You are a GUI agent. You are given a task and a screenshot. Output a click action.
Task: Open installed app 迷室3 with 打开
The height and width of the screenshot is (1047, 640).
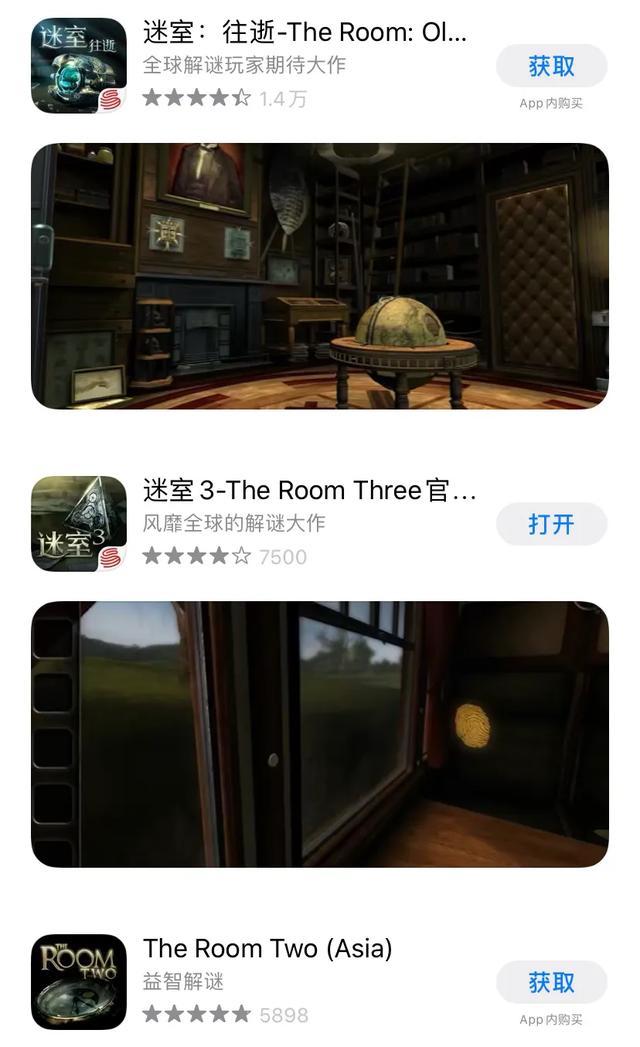pos(551,524)
